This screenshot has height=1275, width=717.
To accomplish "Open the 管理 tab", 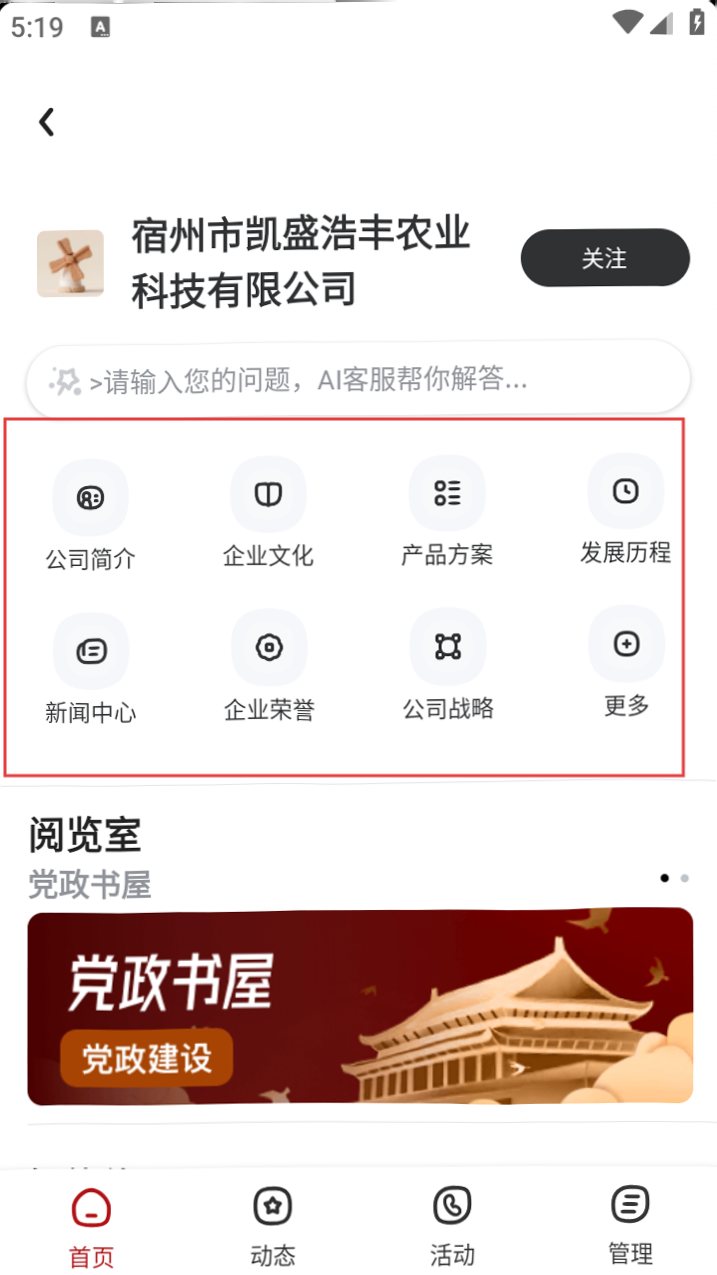I will (630, 1225).
